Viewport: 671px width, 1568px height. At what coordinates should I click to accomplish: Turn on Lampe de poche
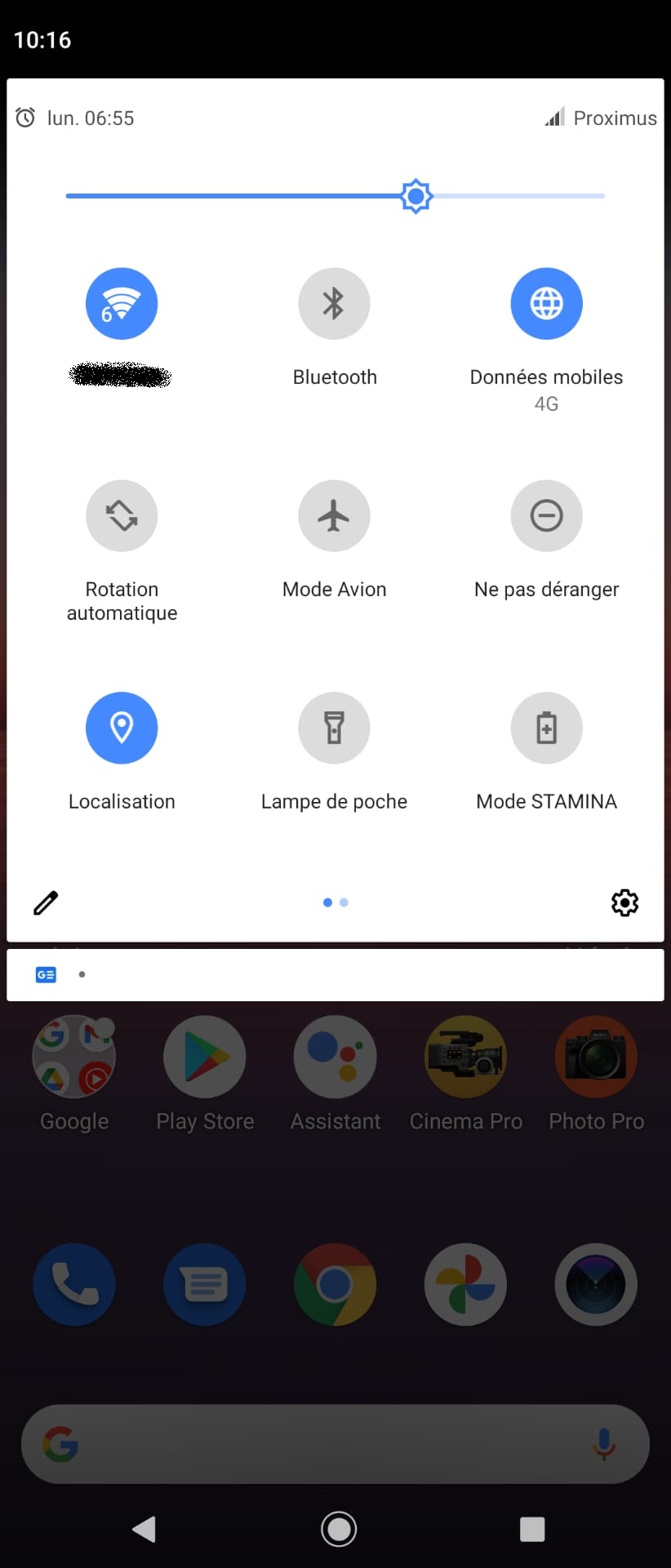334,728
